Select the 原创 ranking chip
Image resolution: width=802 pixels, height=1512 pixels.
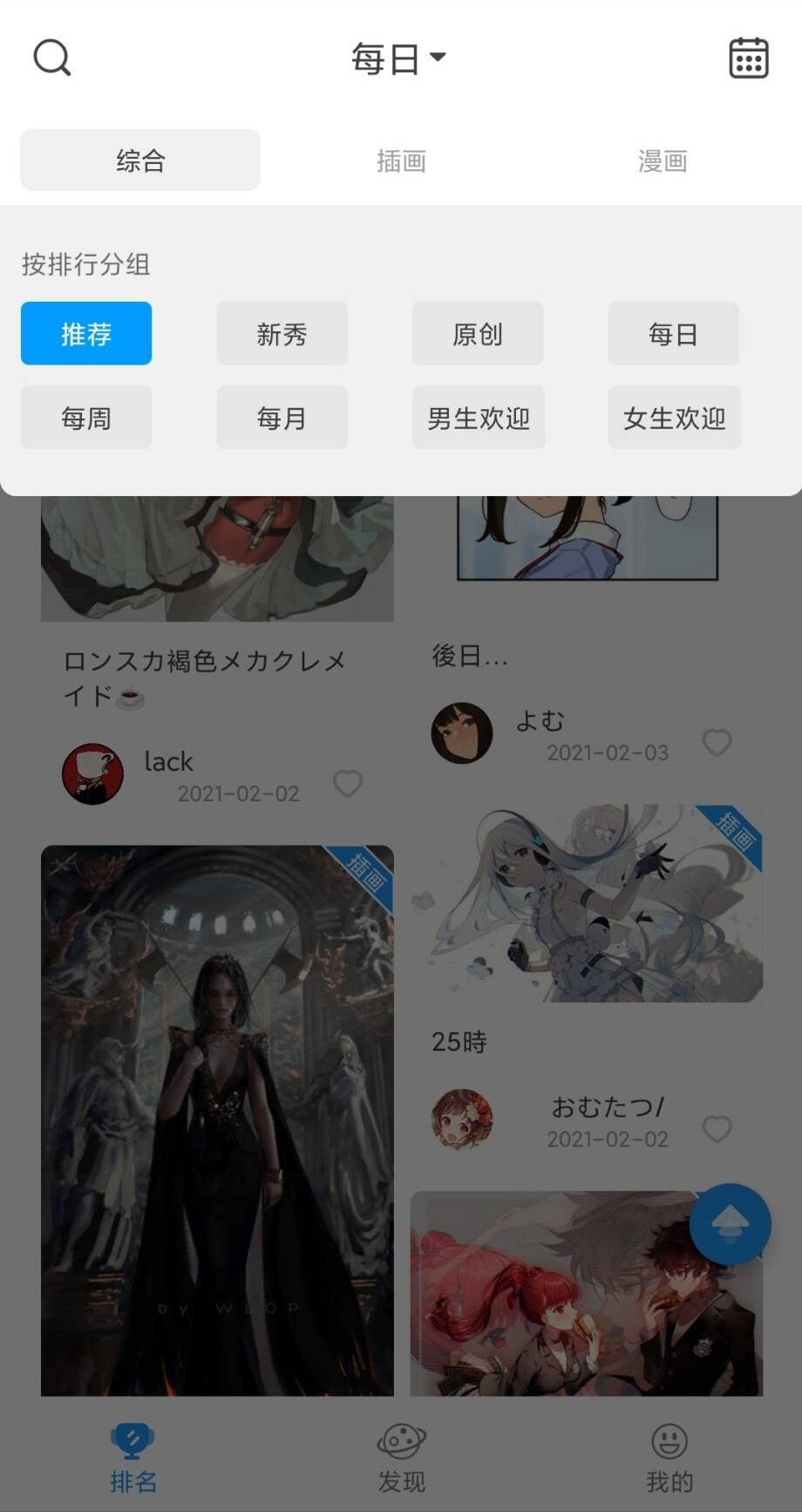pos(477,334)
